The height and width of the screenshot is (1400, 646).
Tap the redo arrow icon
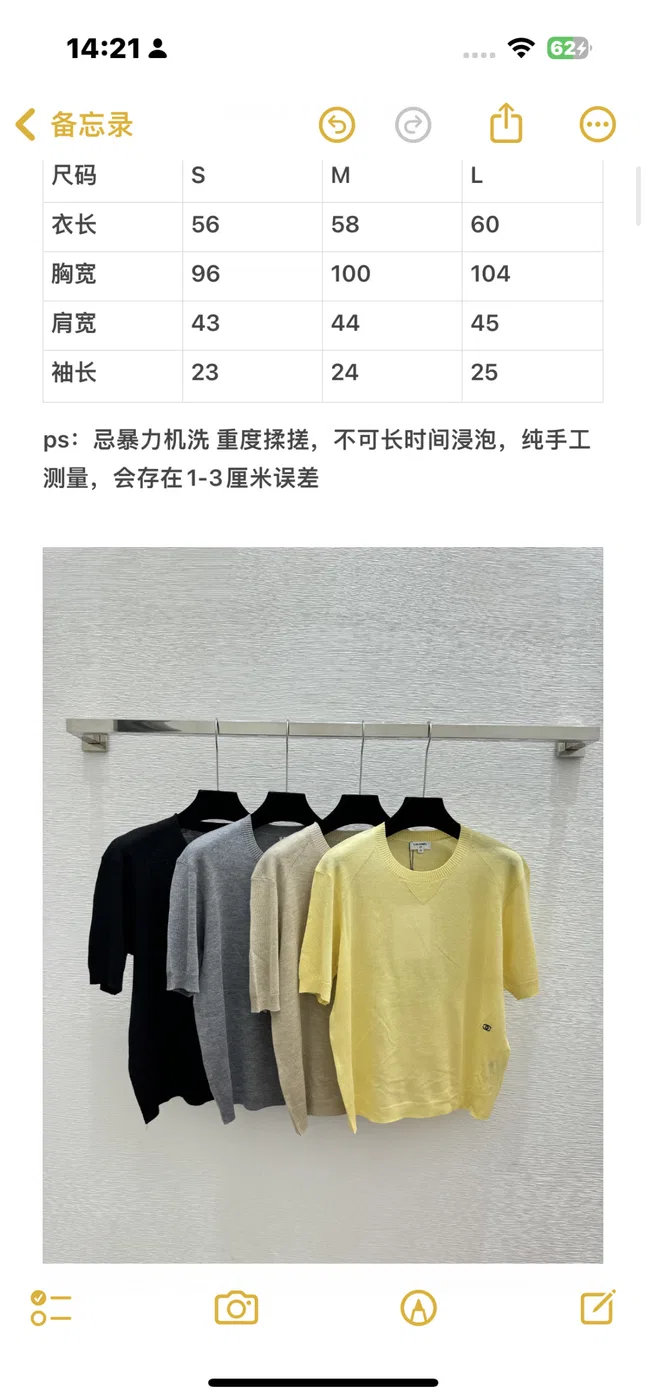coord(413,125)
